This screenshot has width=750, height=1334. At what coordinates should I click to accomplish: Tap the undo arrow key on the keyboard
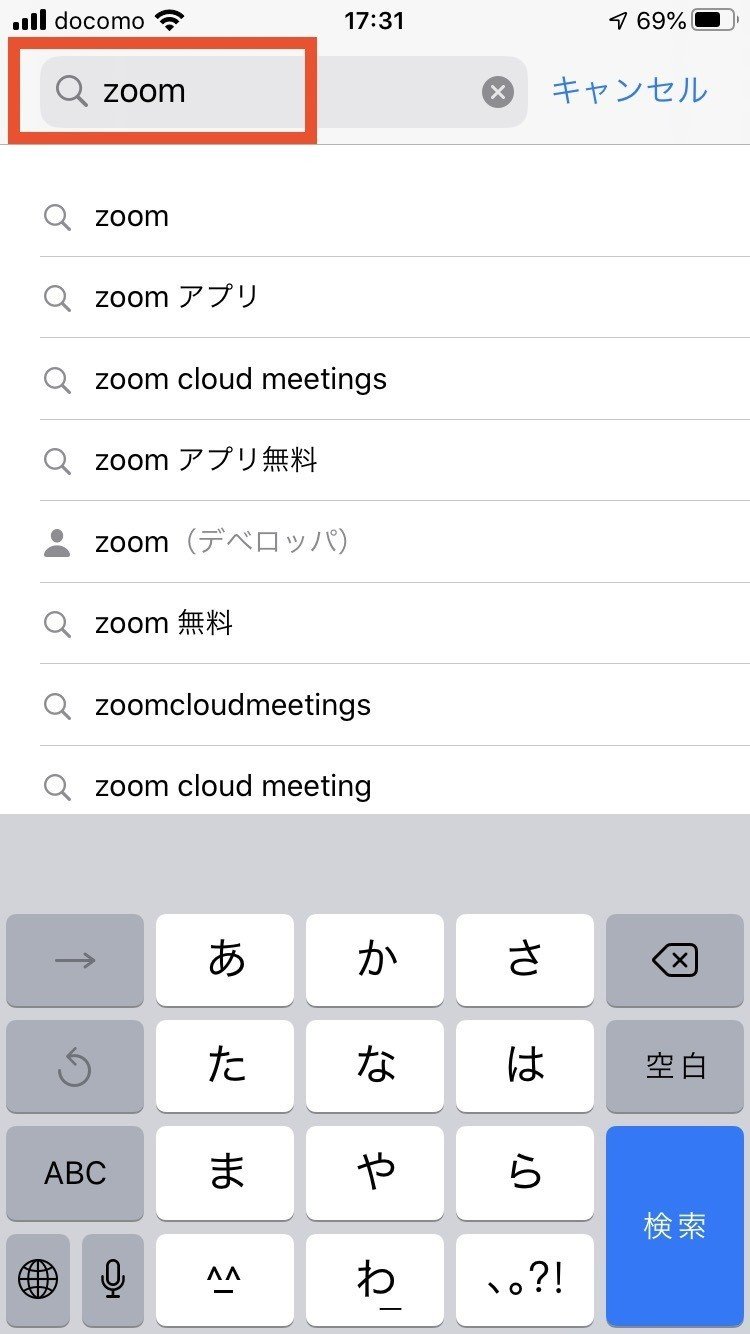point(74,1066)
